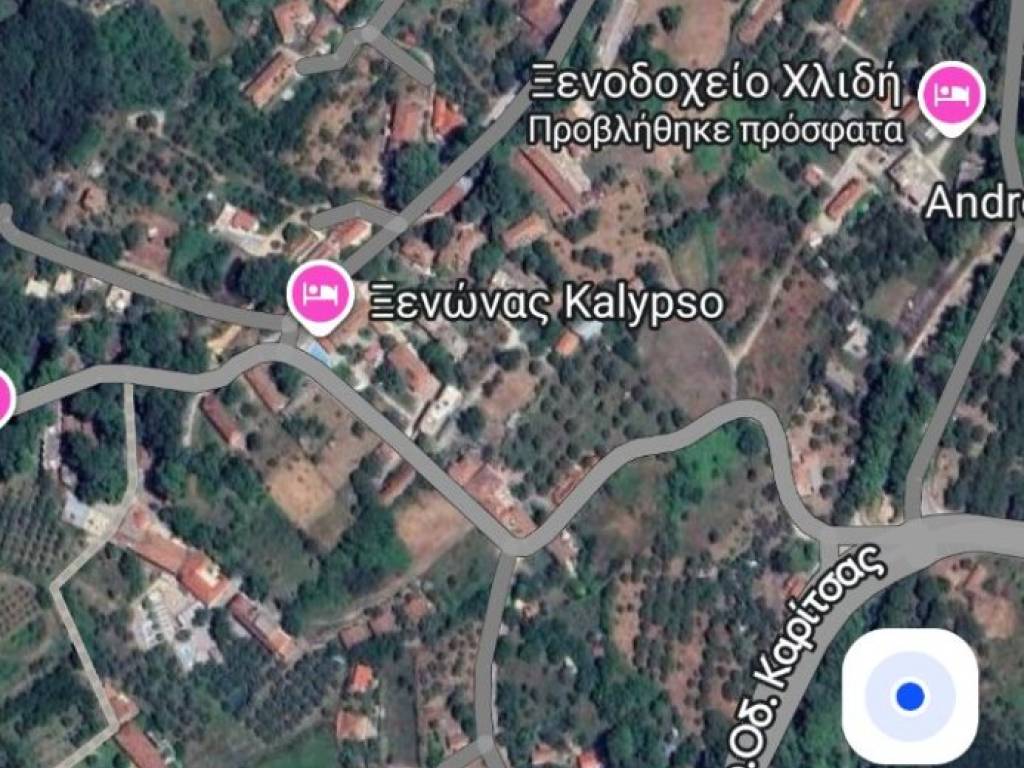The image size is (1024, 768).
Task: Select the partially visible pink pin at left edge
Action: pyautogui.click(x=4, y=398)
